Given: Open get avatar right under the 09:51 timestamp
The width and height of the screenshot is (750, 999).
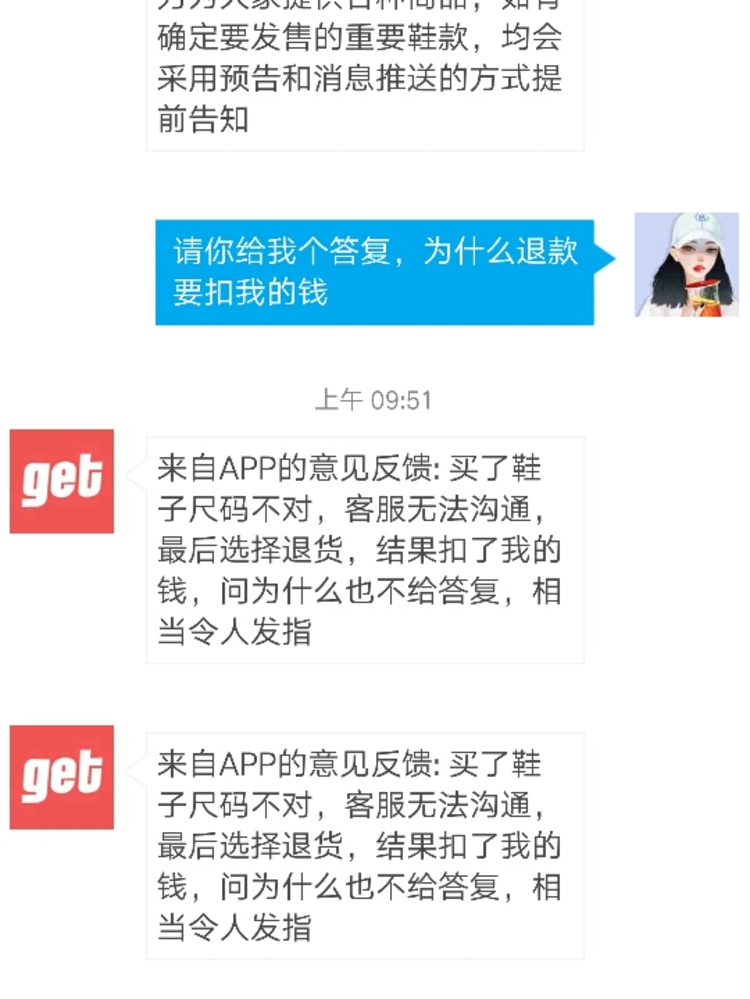Looking at the screenshot, I should tap(62, 481).
